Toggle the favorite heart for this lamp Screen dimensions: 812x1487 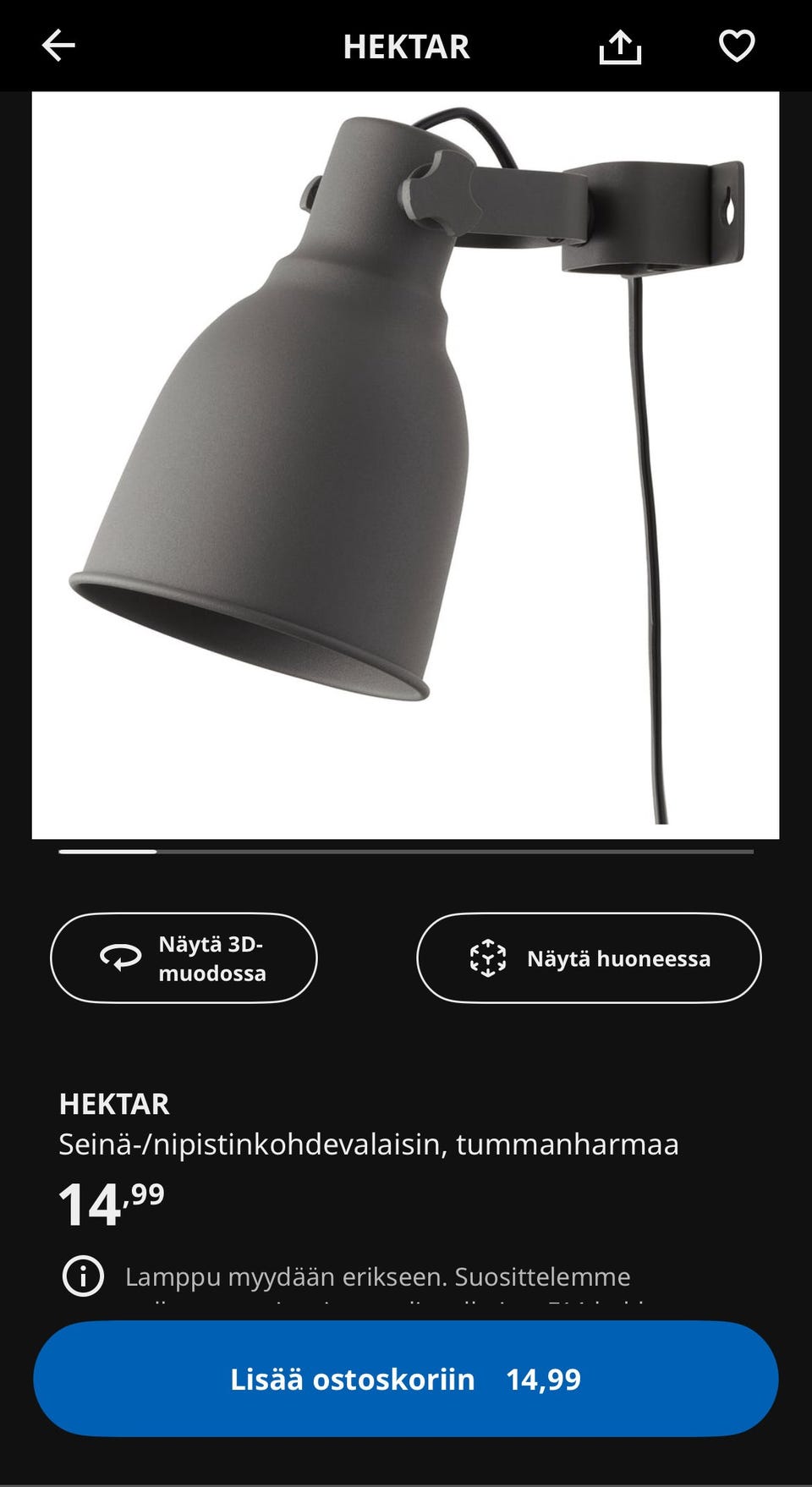coord(736,47)
